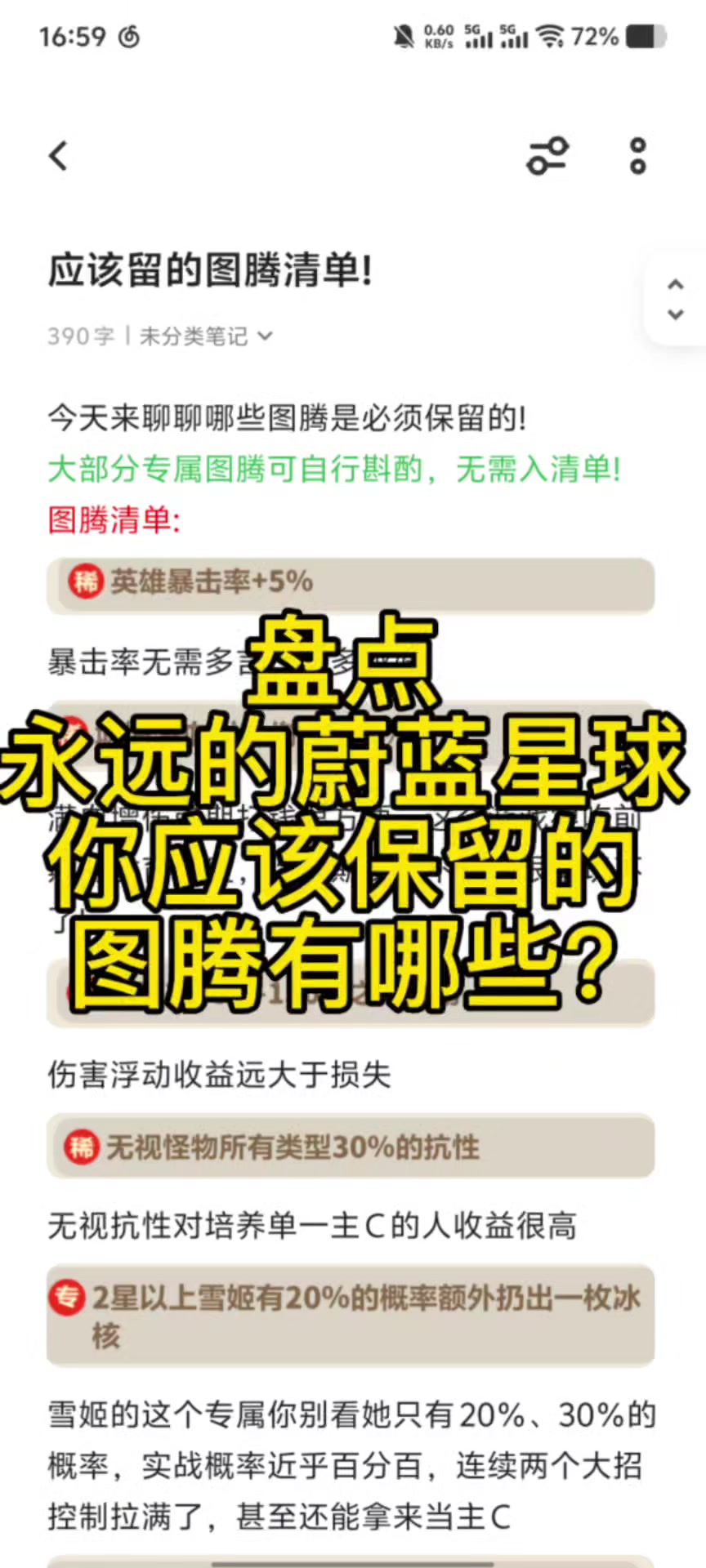Jump to the top with the up chevron
Image resolution: width=706 pixels, height=1568 pixels.
[675, 285]
